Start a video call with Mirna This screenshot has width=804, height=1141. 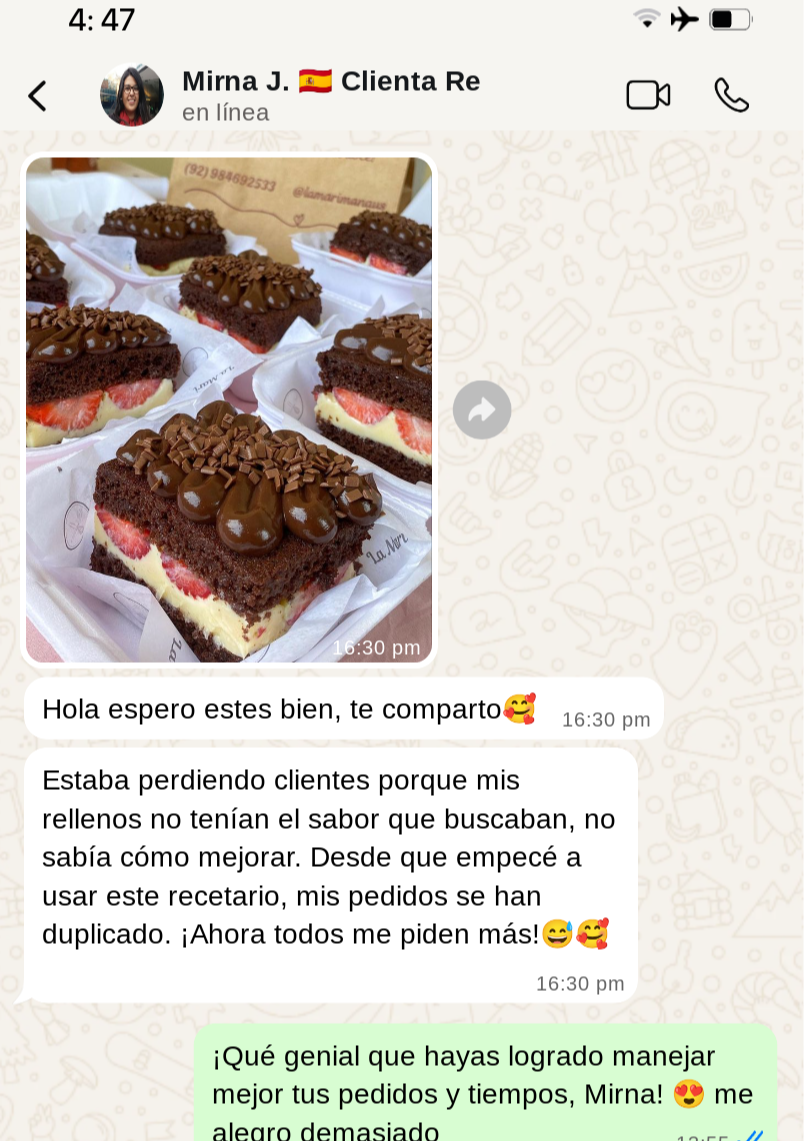647,95
